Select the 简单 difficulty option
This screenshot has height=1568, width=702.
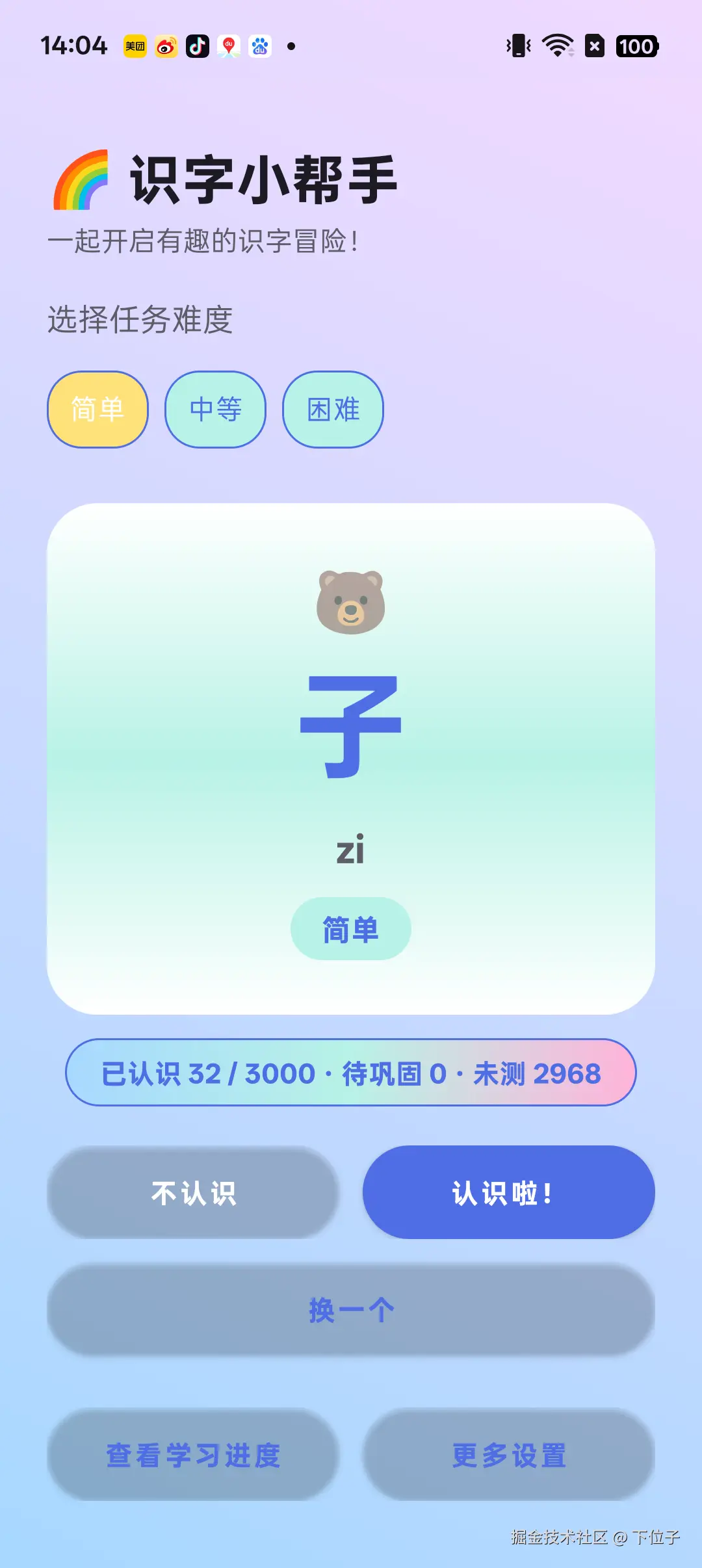(97, 409)
